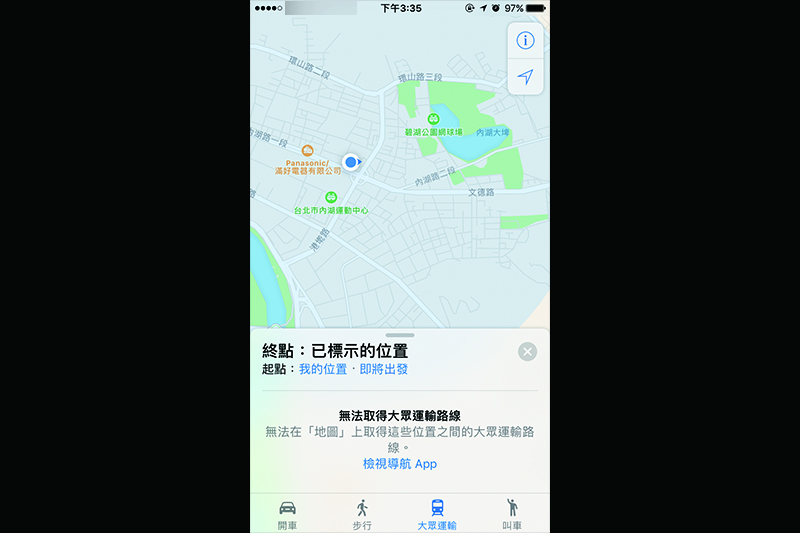The image size is (800, 533).
Task: Tap the card grabber handle
Action: pyautogui.click(x=399, y=335)
